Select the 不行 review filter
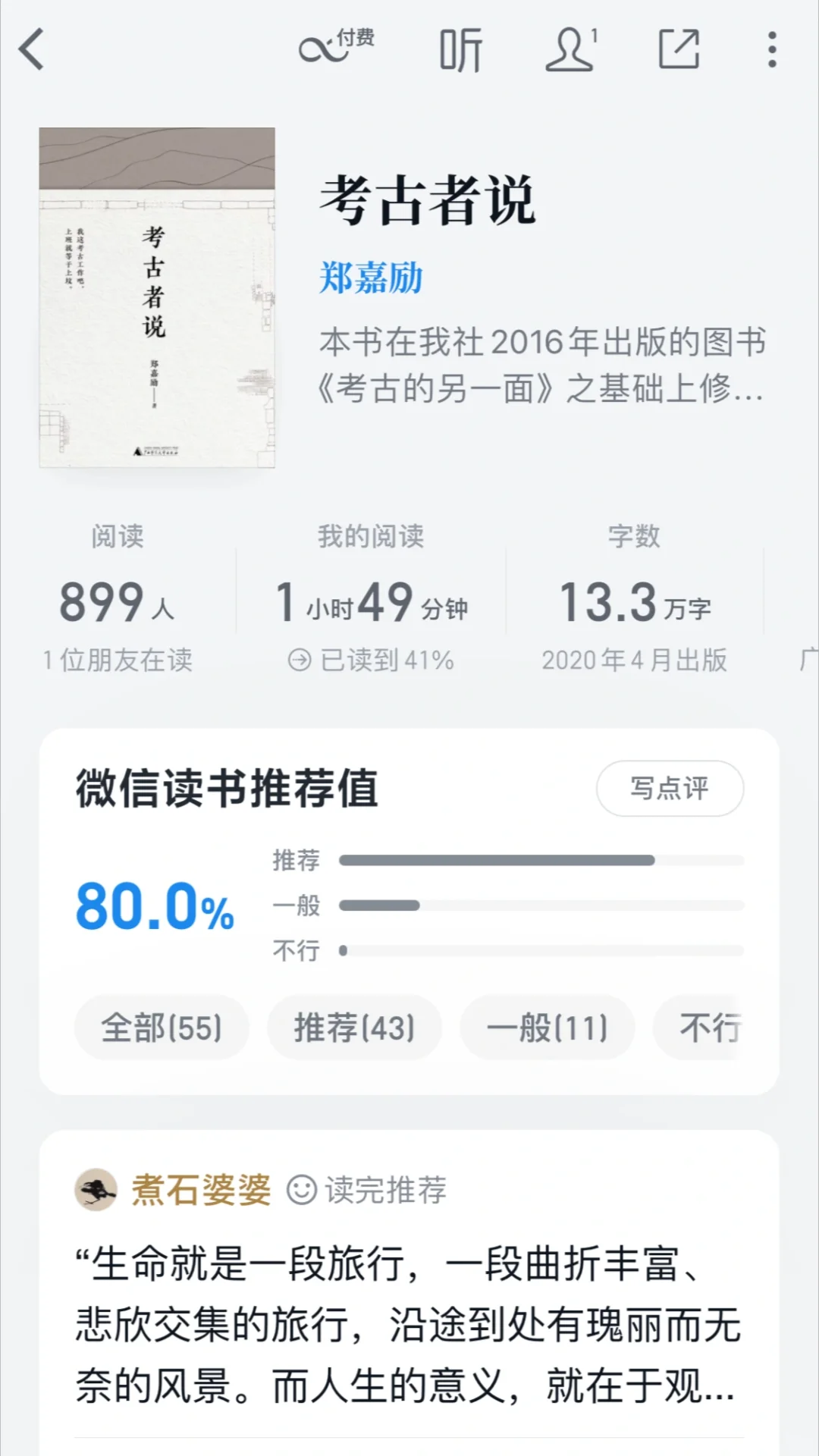The height and width of the screenshot is (1456, 819). [713, 1027]
